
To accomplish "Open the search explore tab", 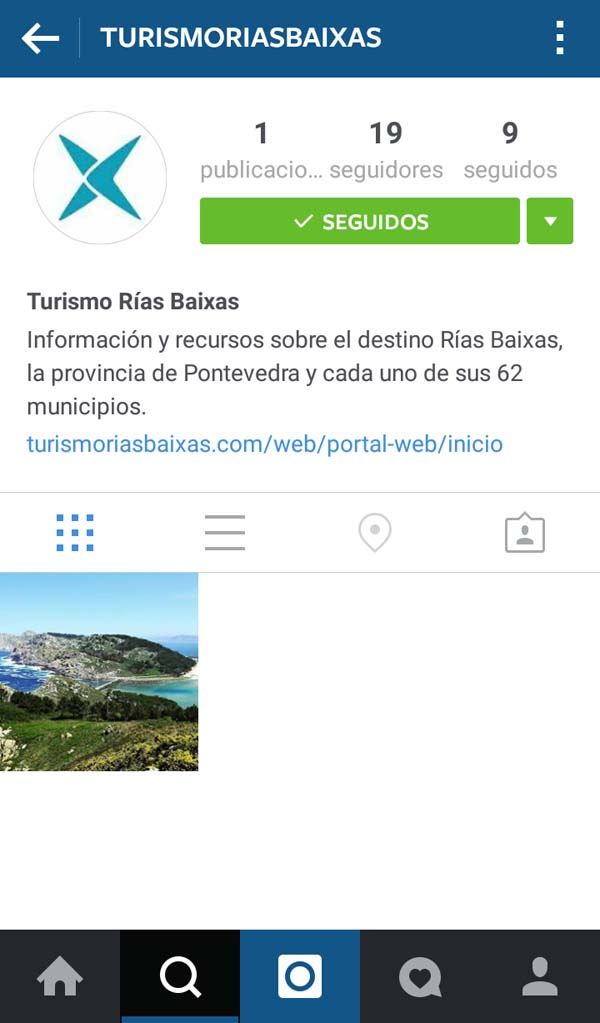I will click(180, 977).
